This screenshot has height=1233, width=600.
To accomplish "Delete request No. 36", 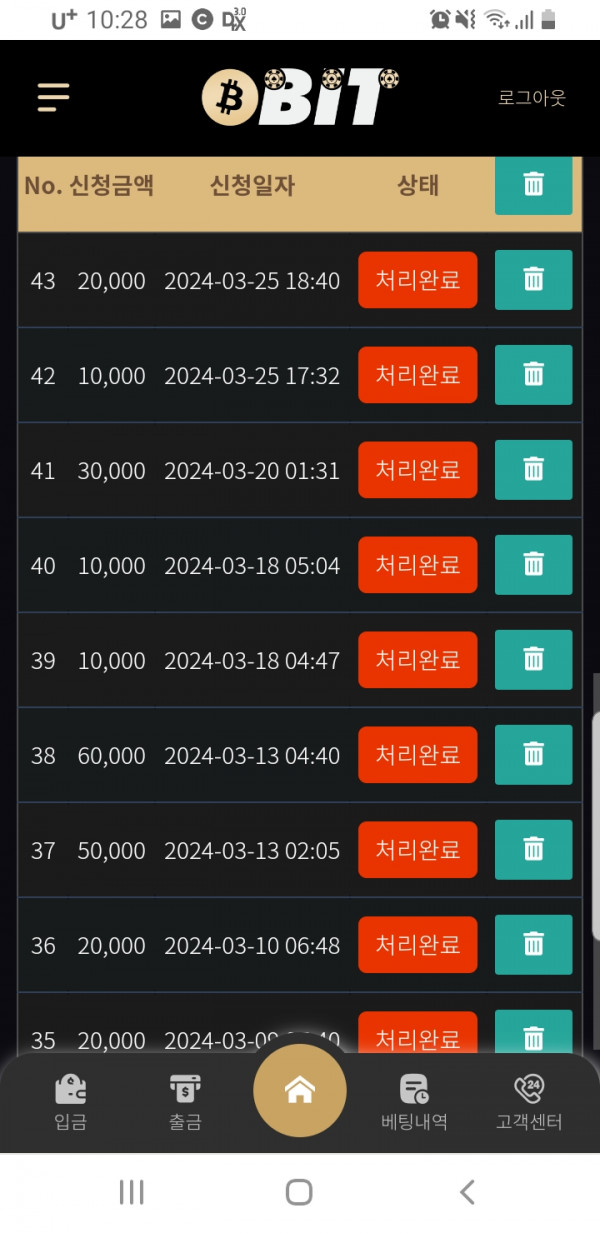I will (x=534, y=945).
